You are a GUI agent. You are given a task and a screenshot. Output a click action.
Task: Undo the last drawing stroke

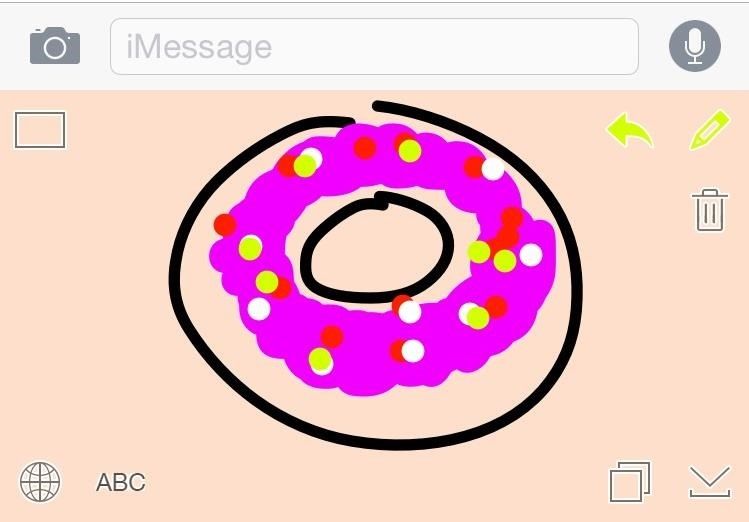tap(630, 131)
